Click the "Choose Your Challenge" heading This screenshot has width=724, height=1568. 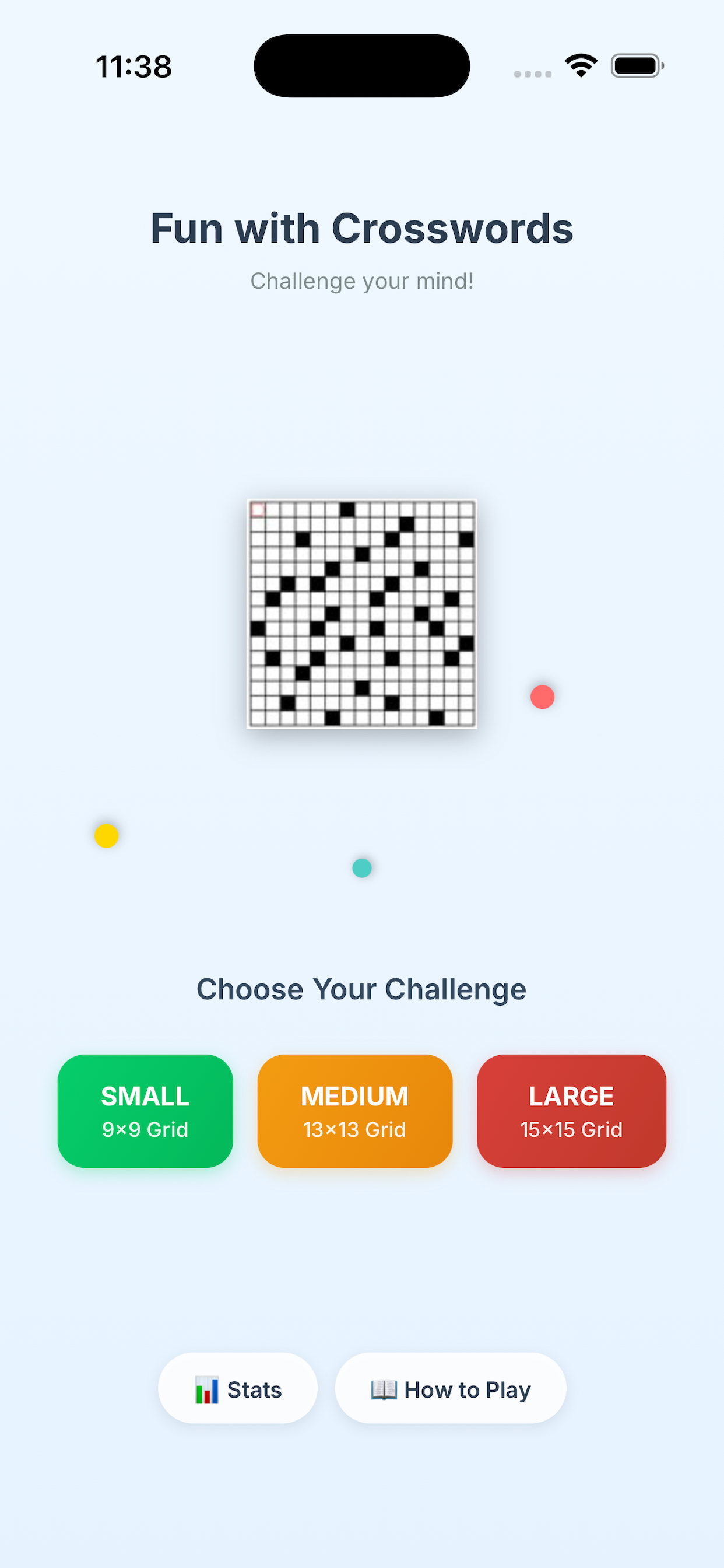coord(361,989)
